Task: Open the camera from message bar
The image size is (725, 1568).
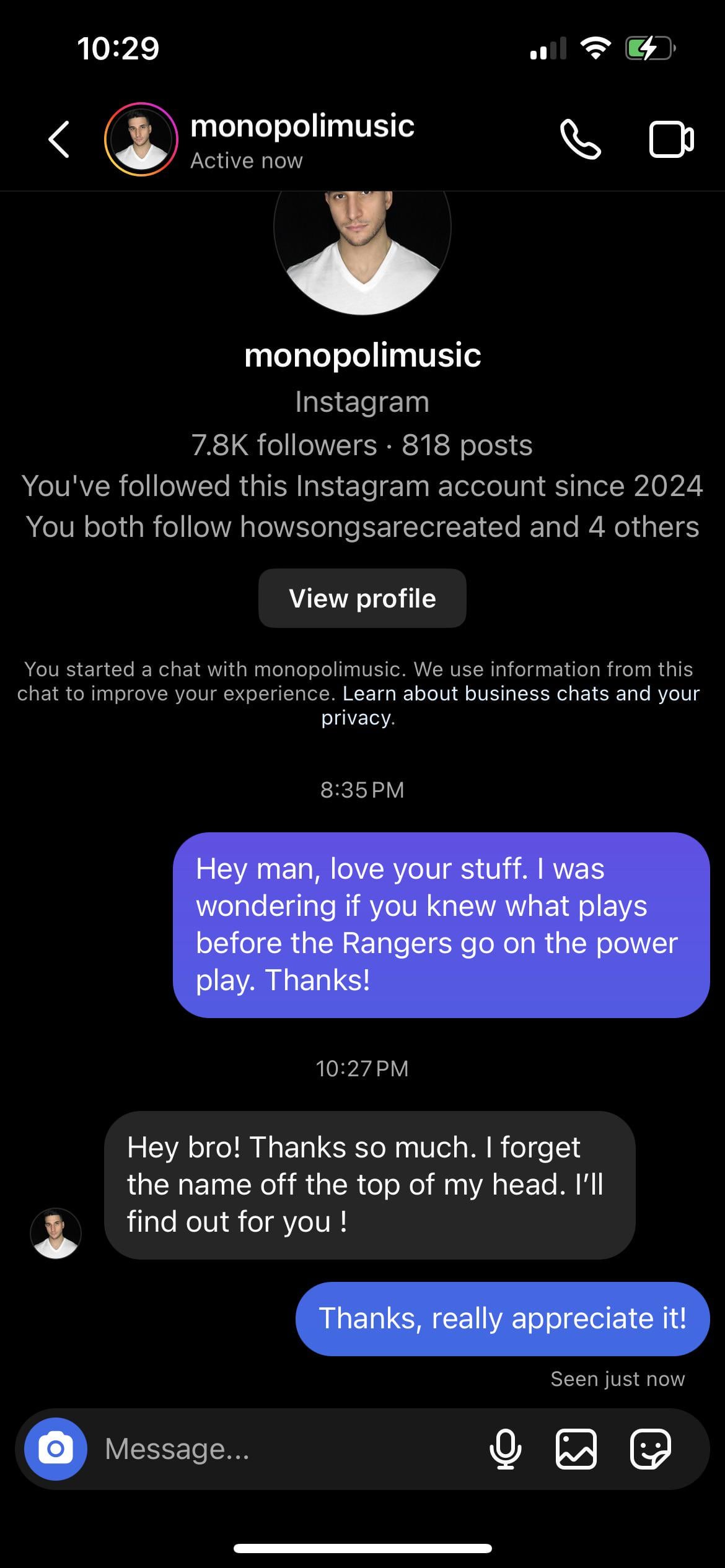Action: [56, 1448]
